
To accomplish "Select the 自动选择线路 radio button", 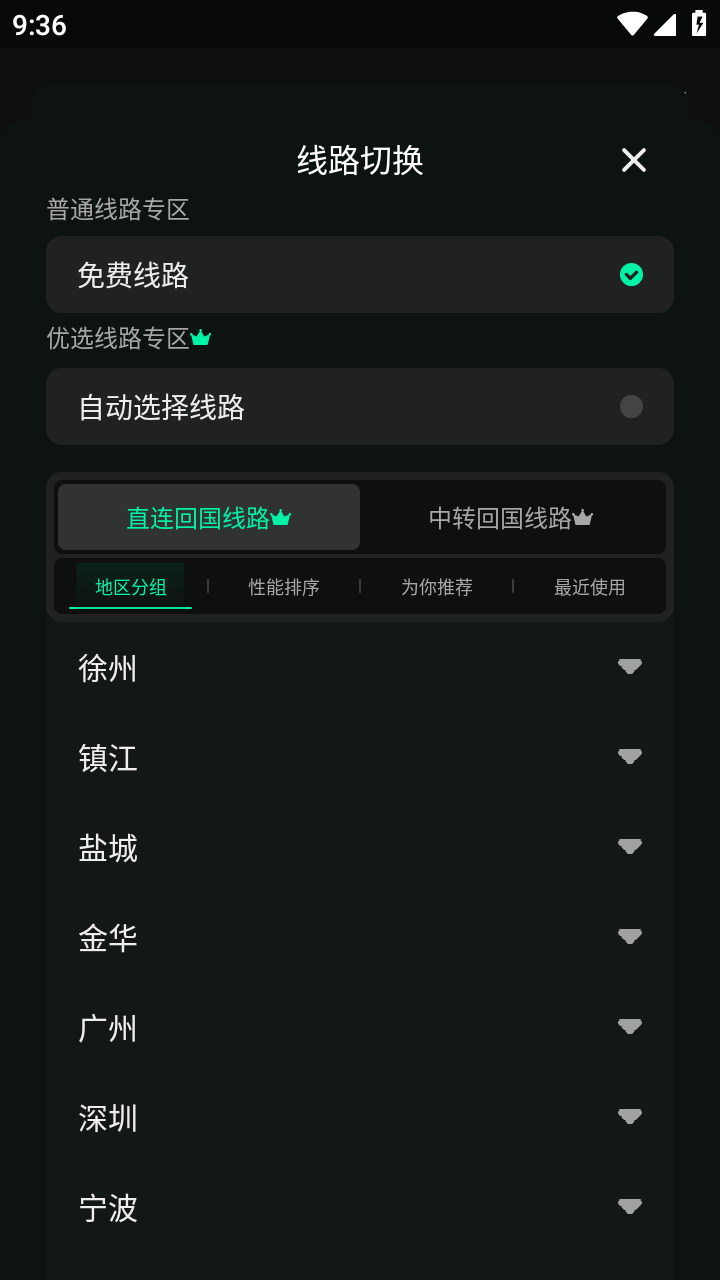I will click(630, 406).
